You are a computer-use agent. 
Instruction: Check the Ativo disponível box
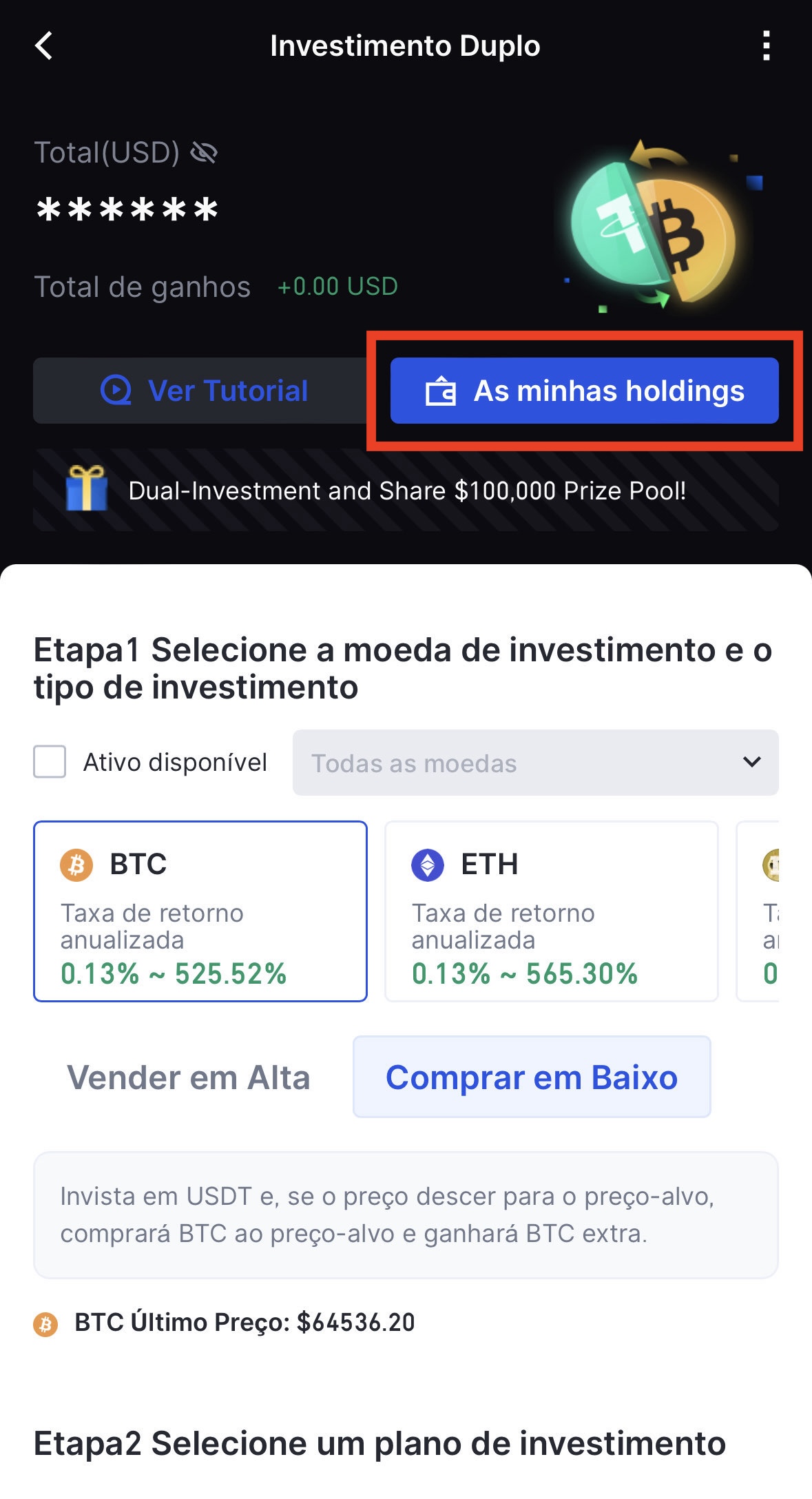[x=50, y=762]
